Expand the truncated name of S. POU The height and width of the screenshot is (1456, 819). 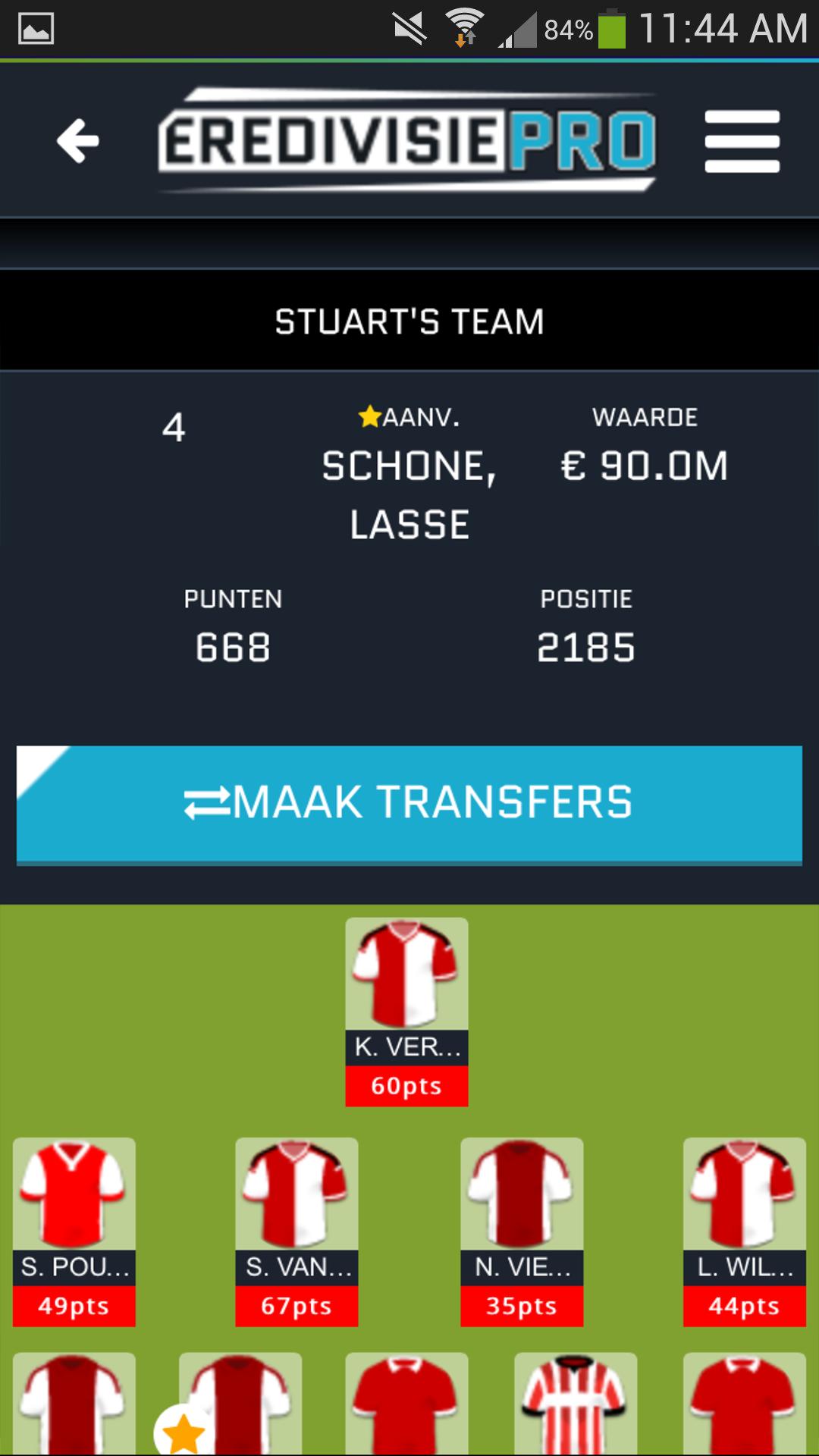pyautogui.click(x=73, y=1266)
